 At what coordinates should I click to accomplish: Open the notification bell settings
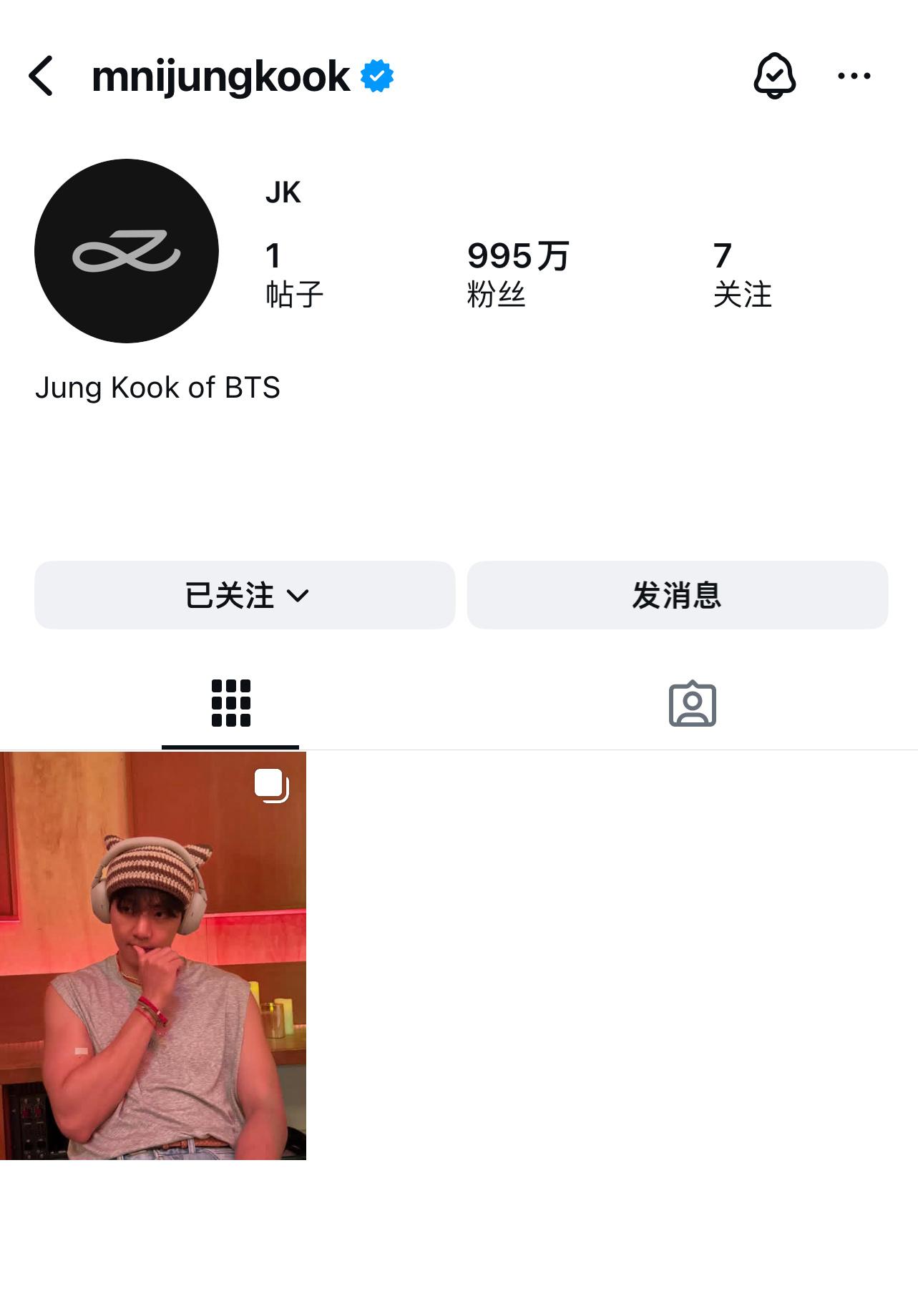[774, 76]
